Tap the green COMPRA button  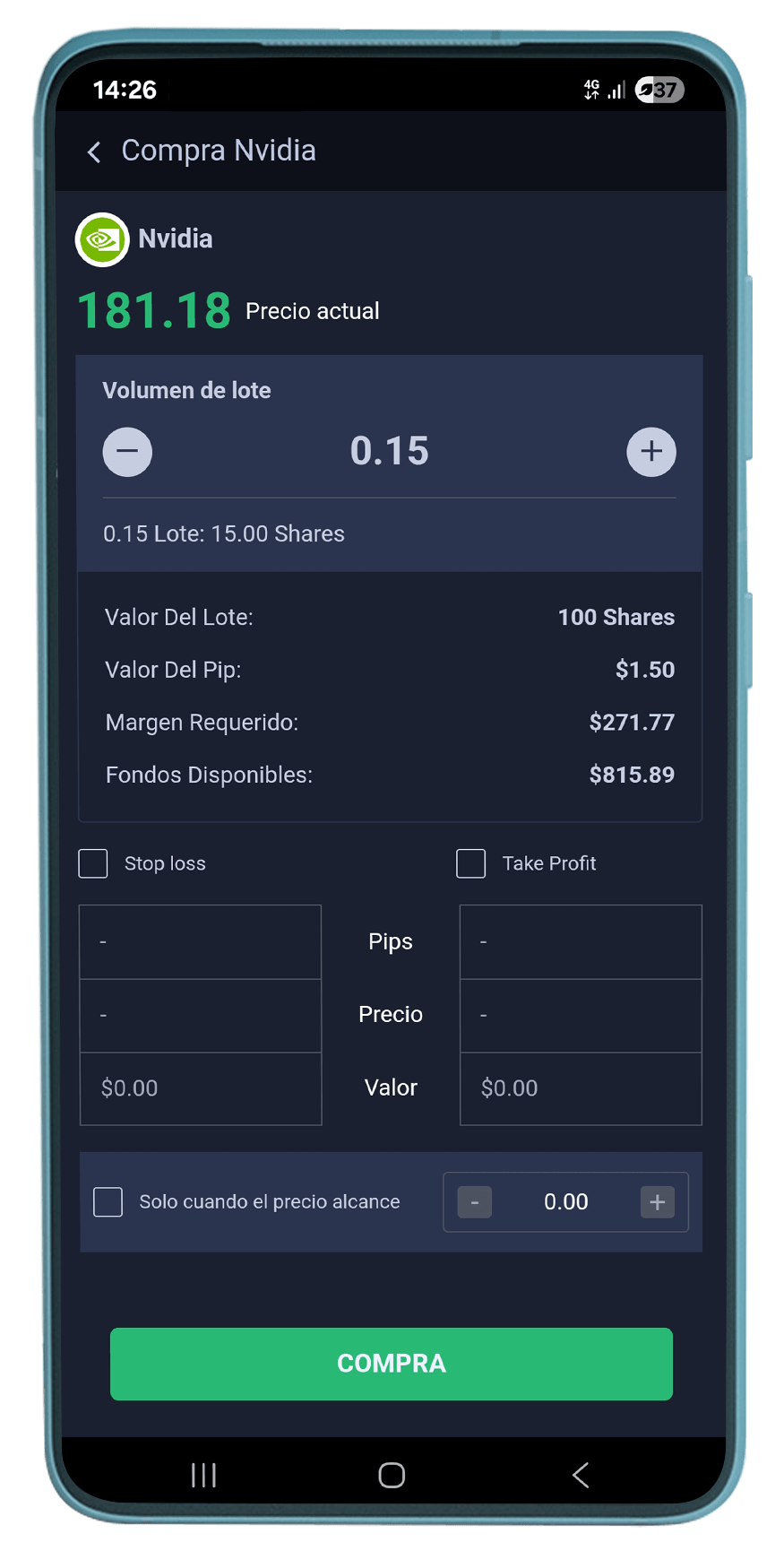(392, 1364)
